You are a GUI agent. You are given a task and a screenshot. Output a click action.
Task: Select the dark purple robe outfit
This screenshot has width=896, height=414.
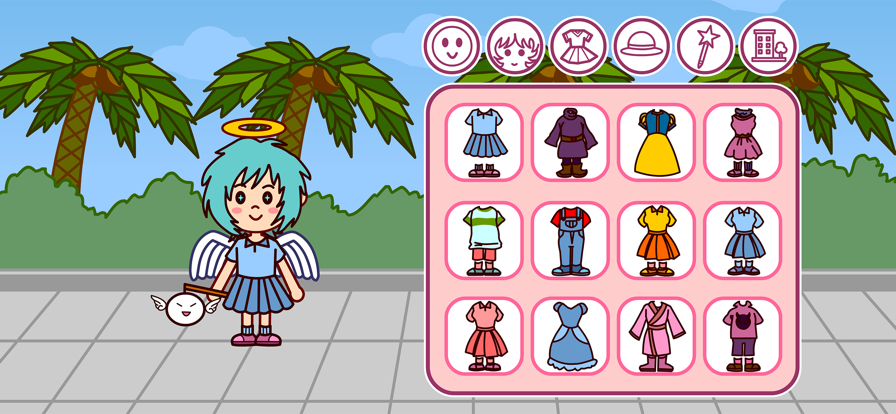point(570,142)
